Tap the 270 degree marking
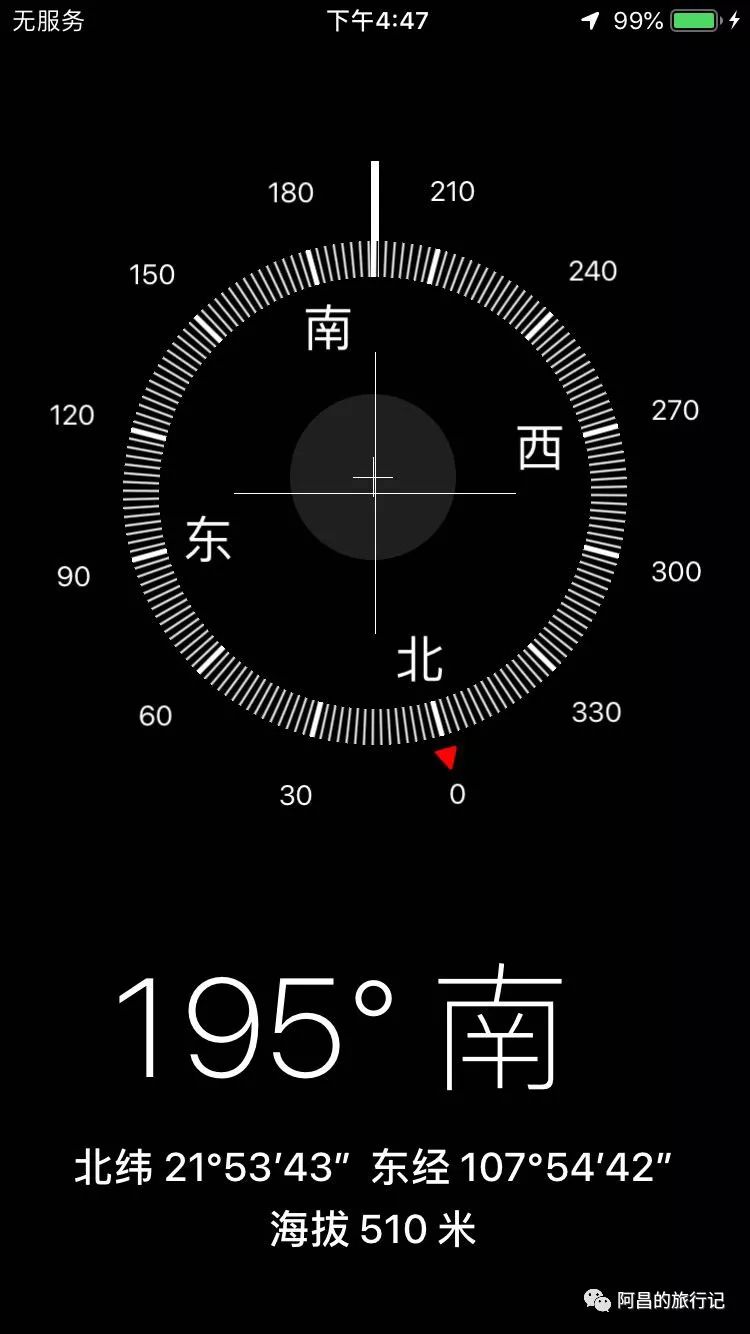Viewport: 750px width, 1334px height. (x=676, y=410)
